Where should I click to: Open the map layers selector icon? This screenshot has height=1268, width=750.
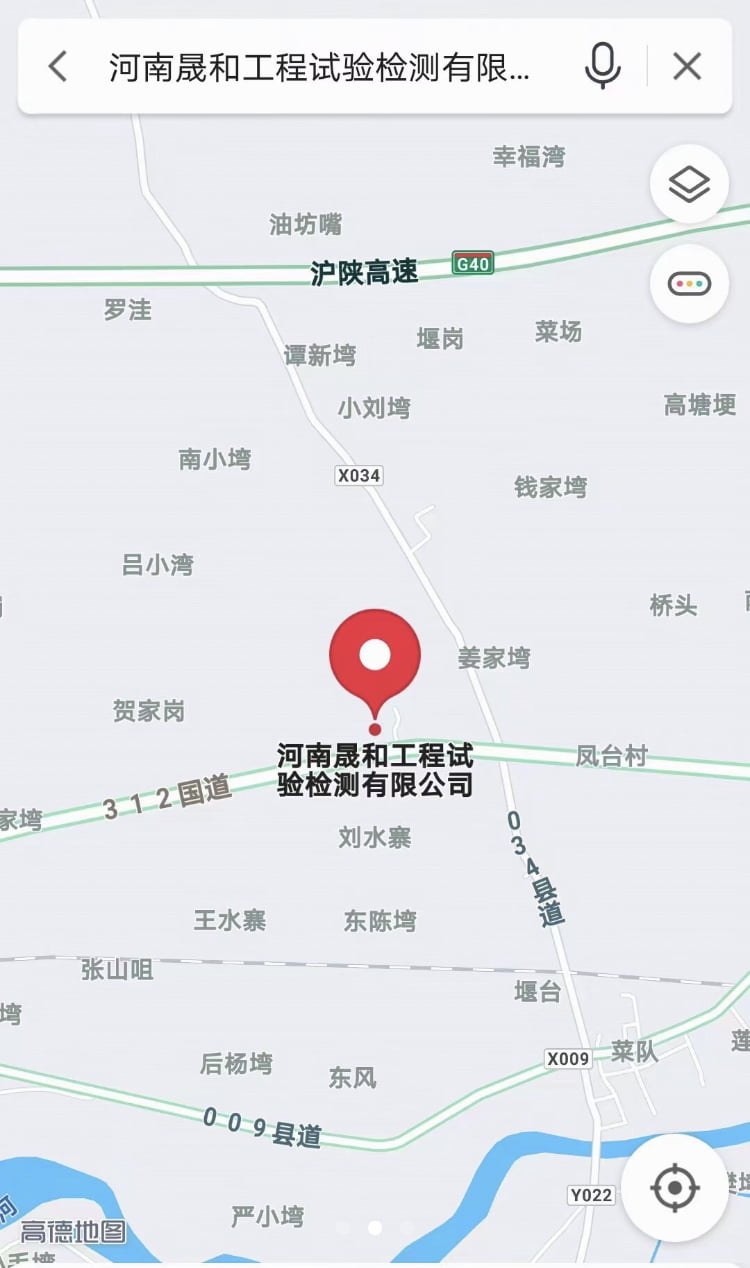689,184
